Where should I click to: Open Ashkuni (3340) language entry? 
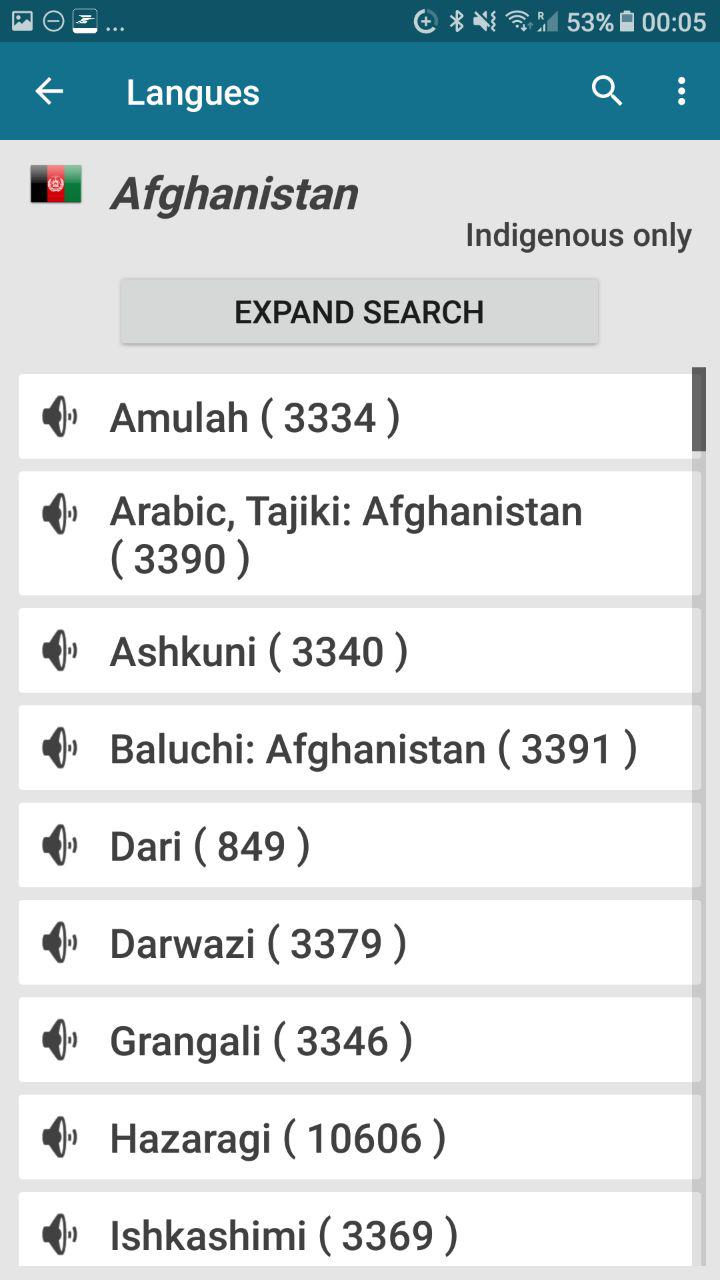click(x=359, y=651)
